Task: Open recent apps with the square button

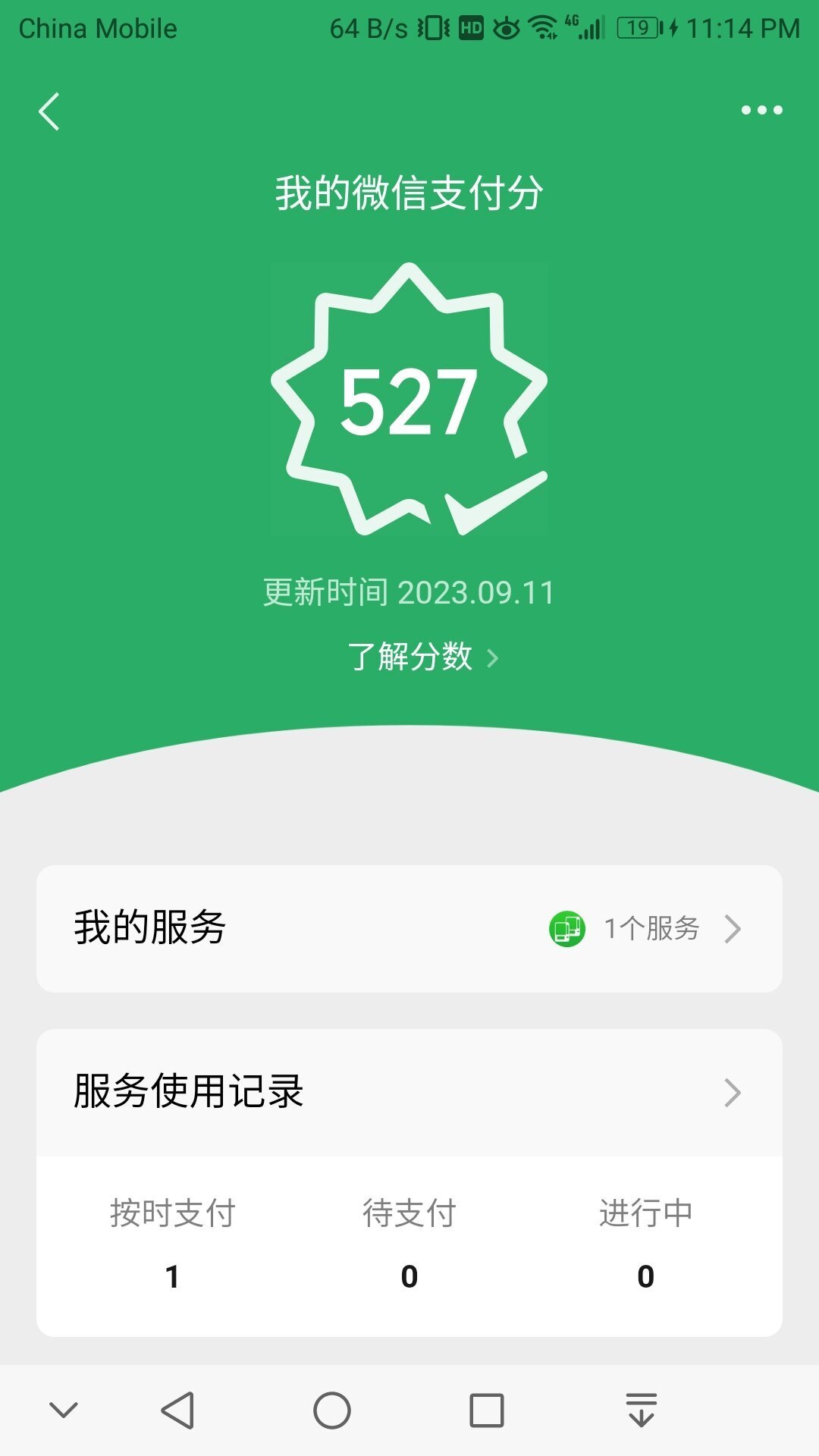Action: pos(487,1410)
